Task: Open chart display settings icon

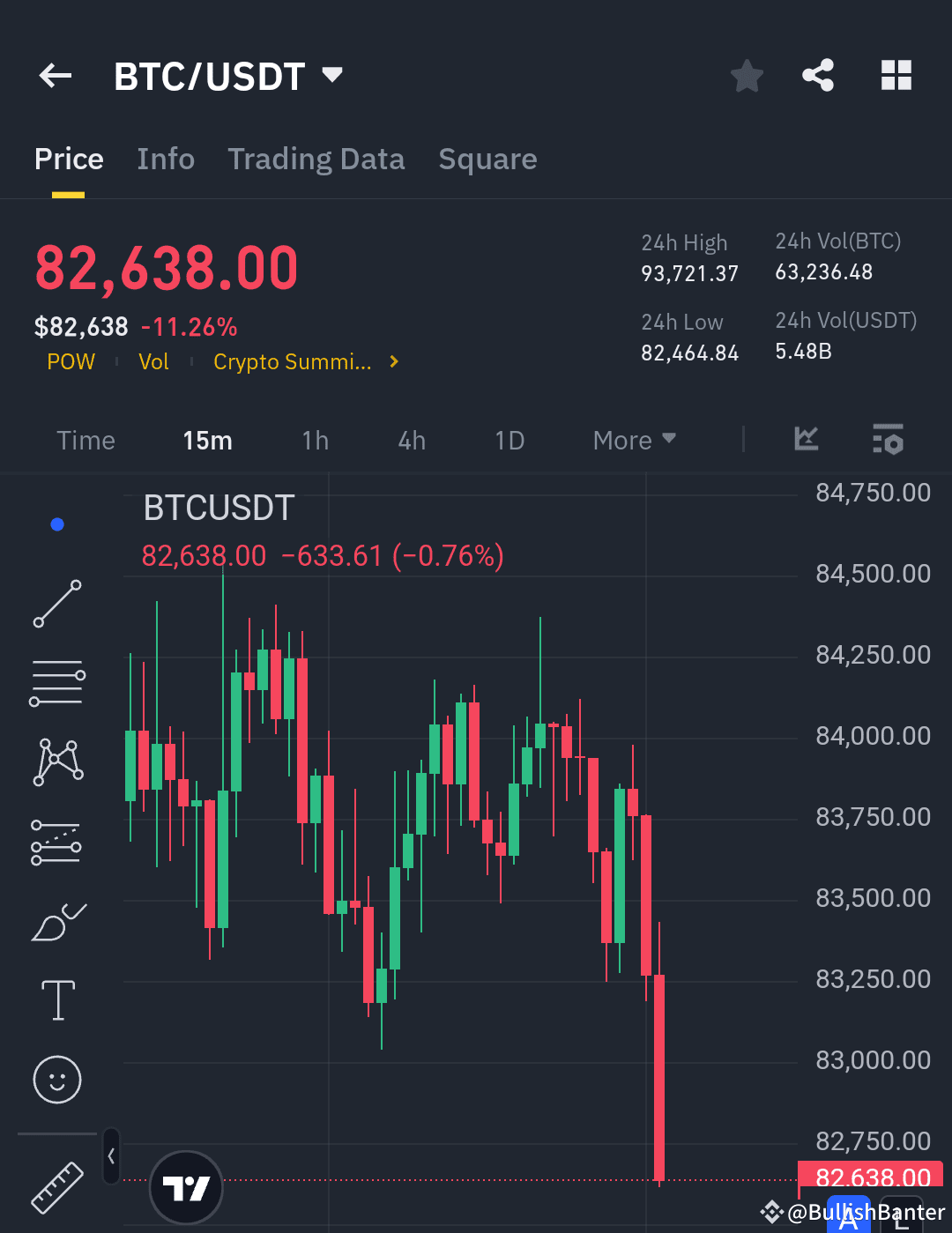Action: click(x=888, y=440)
